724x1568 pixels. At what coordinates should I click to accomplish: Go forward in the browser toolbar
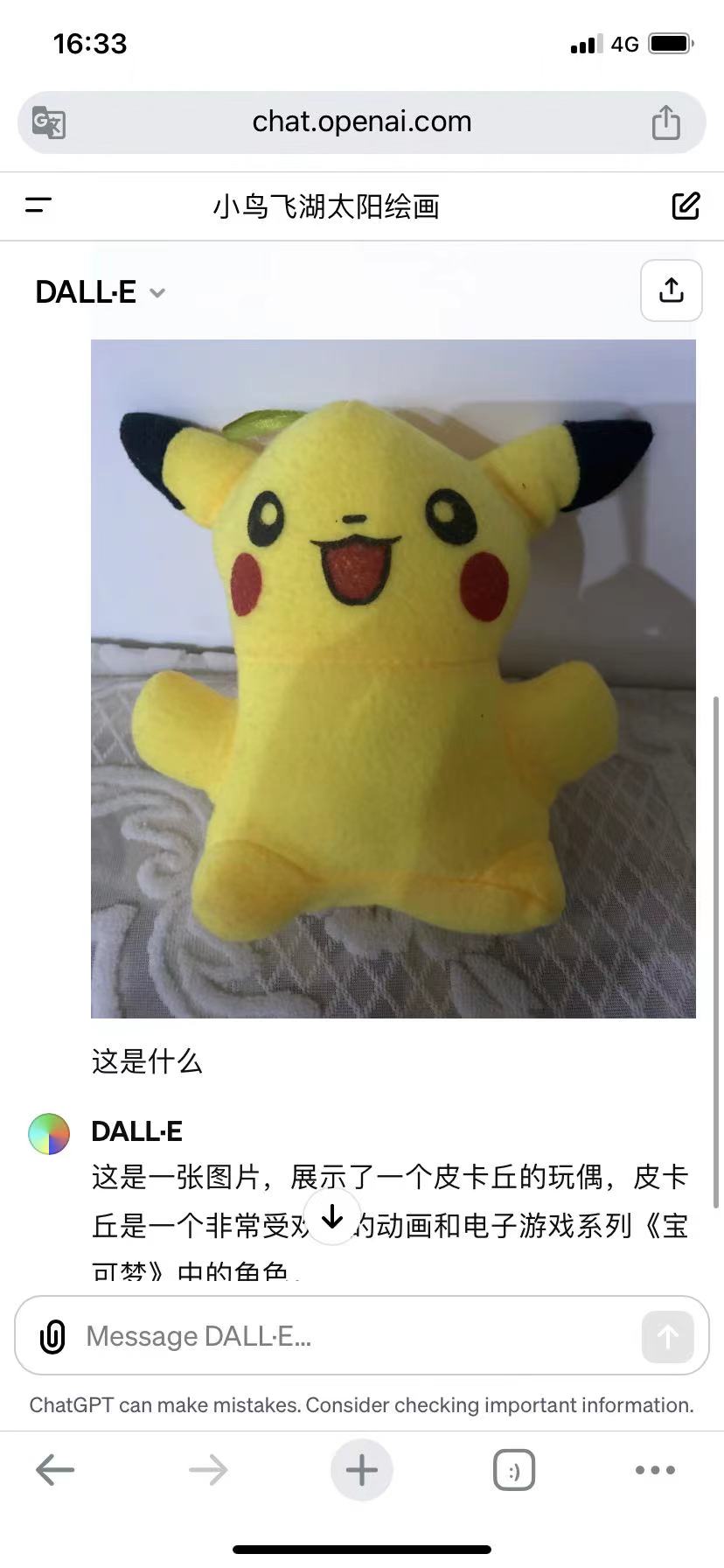208,1470
